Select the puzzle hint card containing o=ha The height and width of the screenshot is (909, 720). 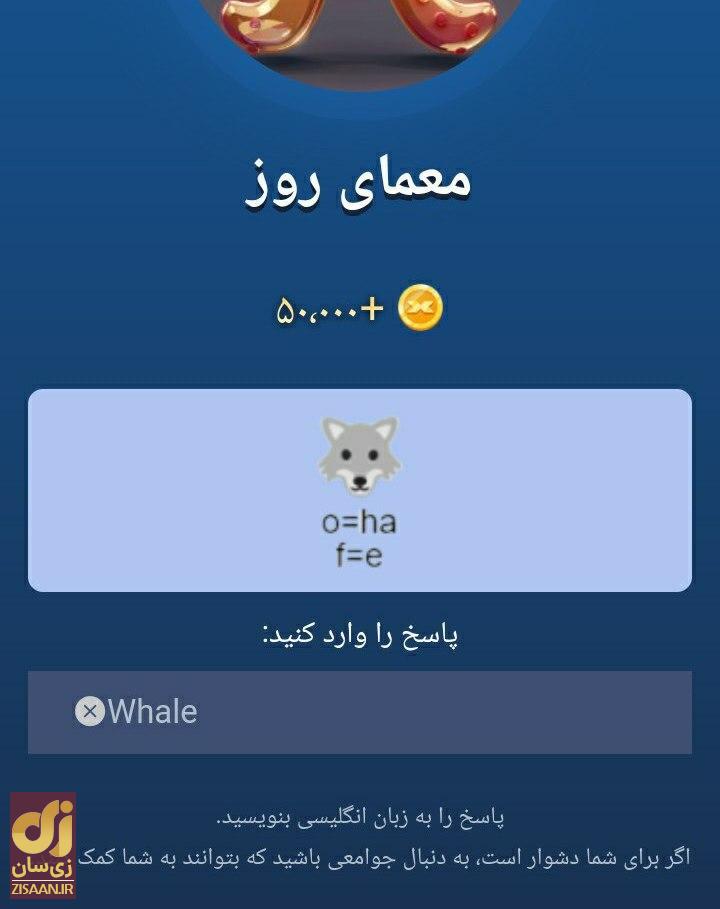(x=360, y=488)
